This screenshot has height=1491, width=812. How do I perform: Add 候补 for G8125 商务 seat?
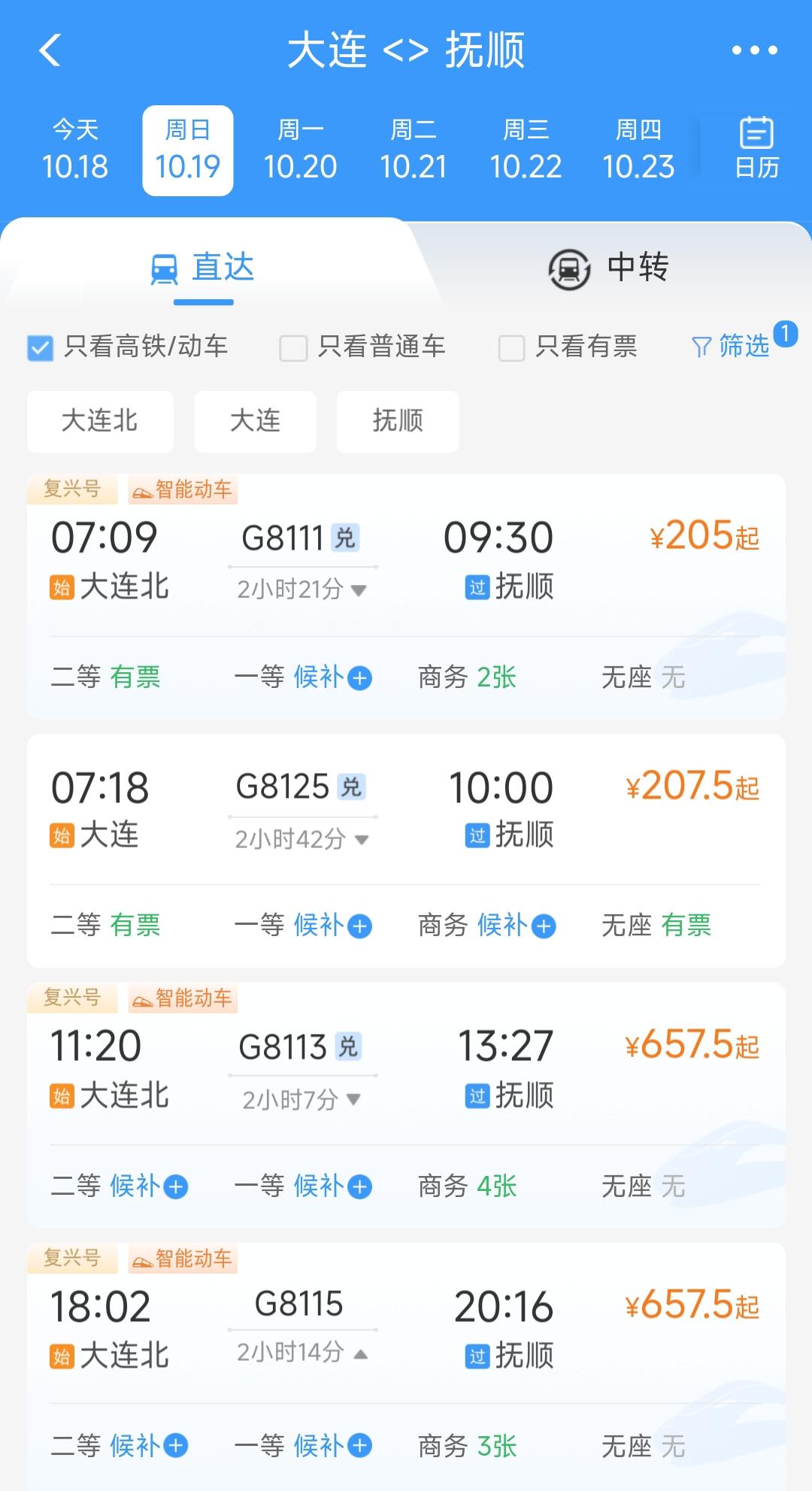point(517,926)
